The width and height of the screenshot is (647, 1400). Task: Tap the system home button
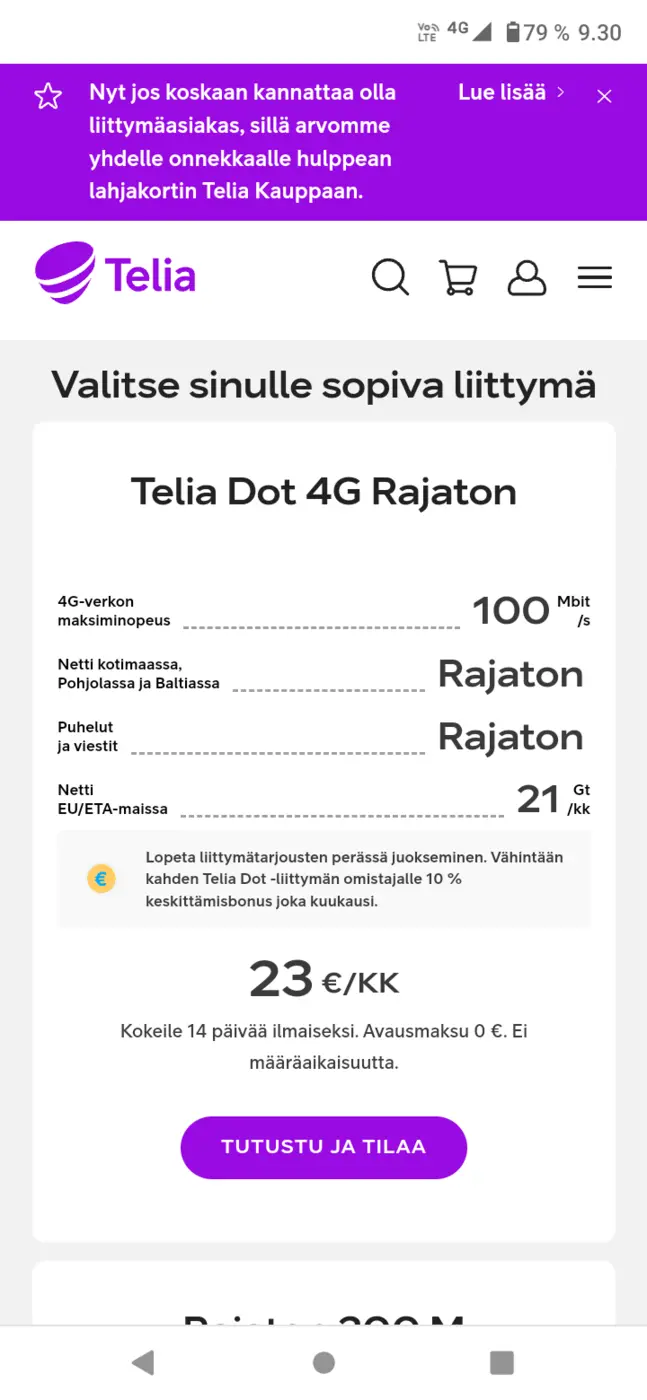pyautogui.click(x=323, y=1362)
